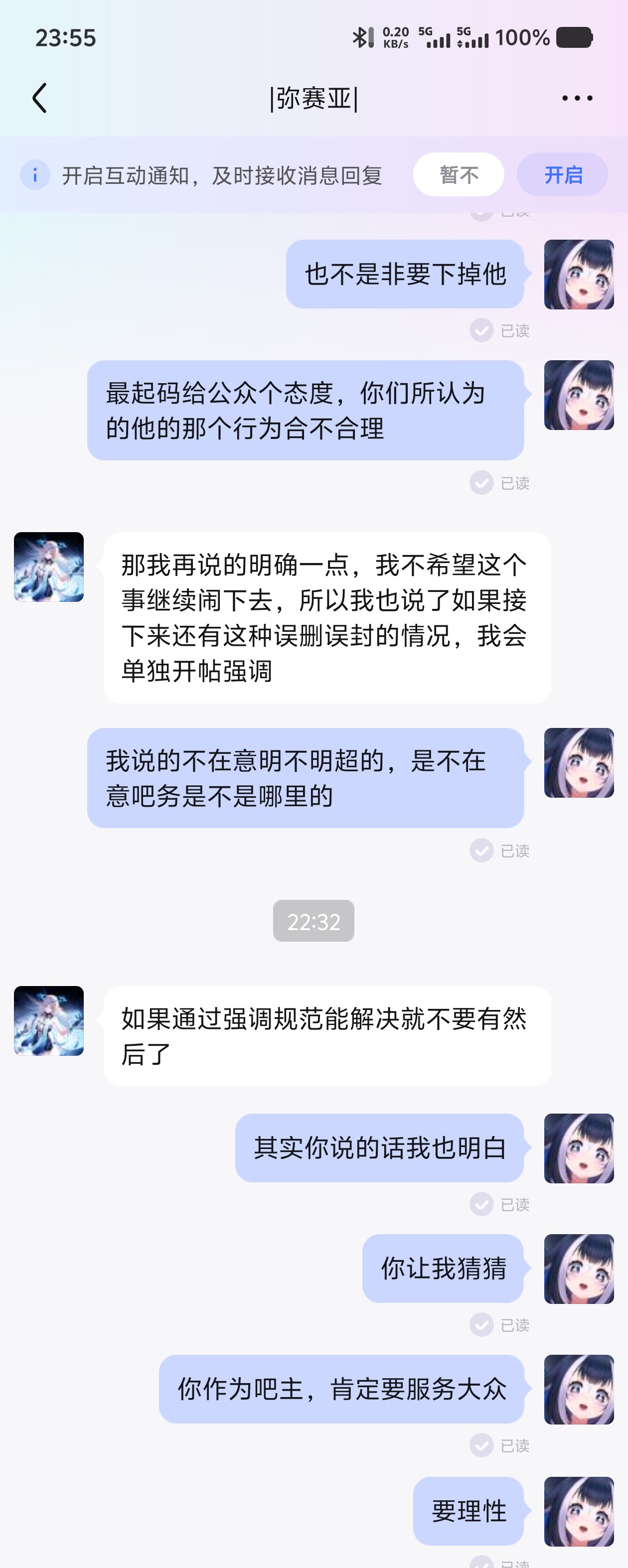Open own avatar beside 你让我猜猜

pyautogui.click(x=578, y=1269)
